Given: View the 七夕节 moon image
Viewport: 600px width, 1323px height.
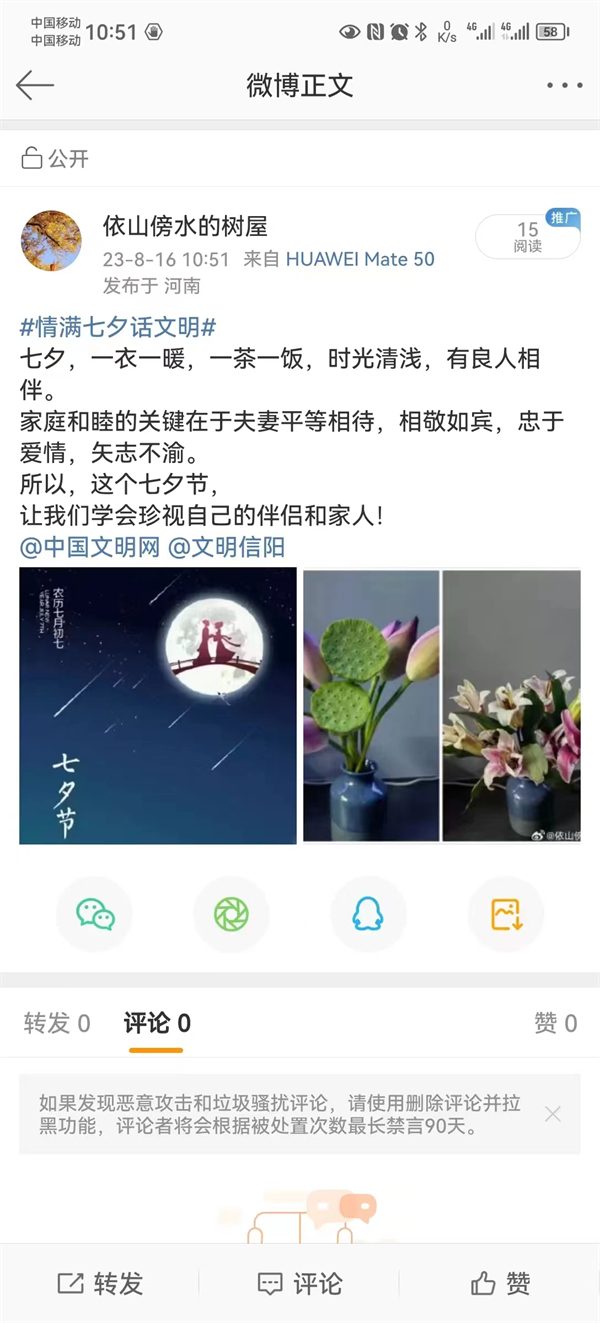Looking at the screenshot, I should tap(158, 706).
